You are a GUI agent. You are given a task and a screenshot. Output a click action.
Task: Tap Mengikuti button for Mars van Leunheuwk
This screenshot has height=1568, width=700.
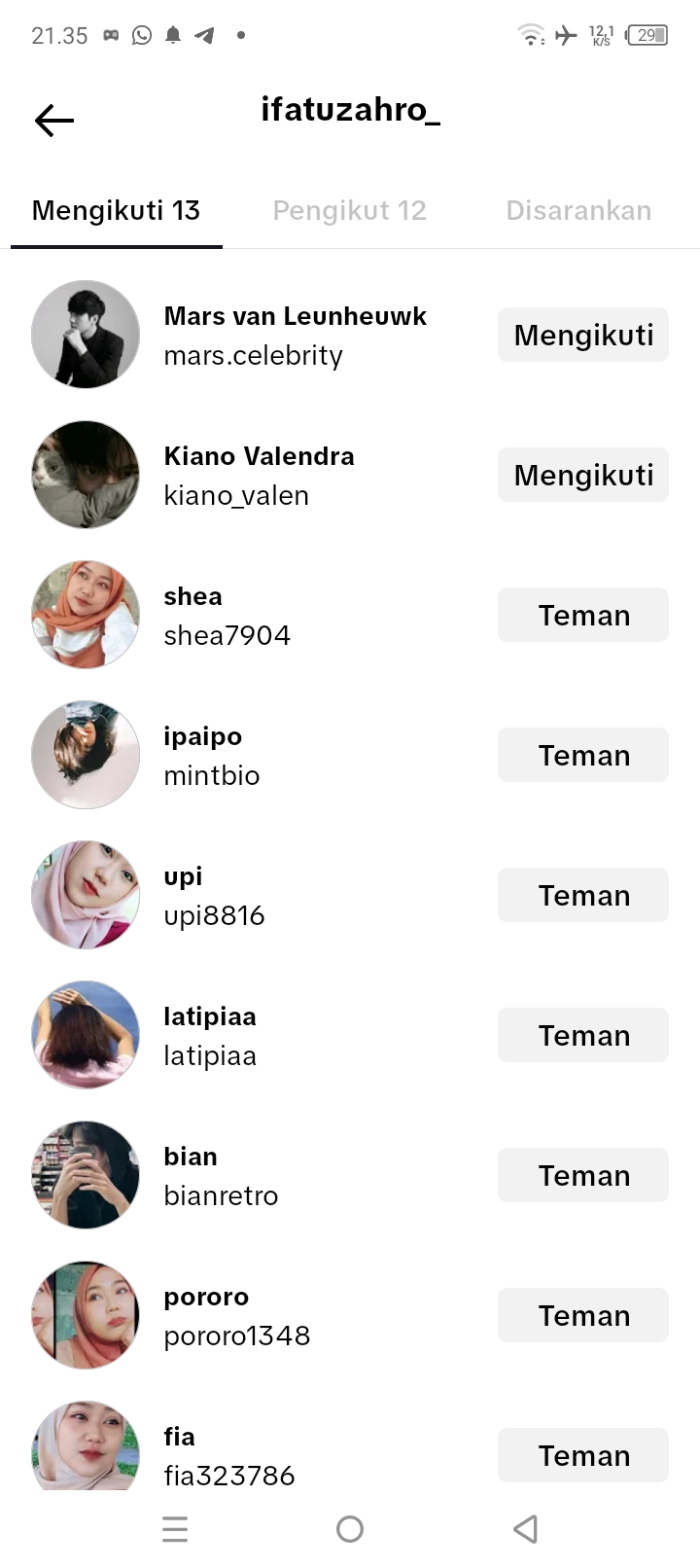(583, 336)
